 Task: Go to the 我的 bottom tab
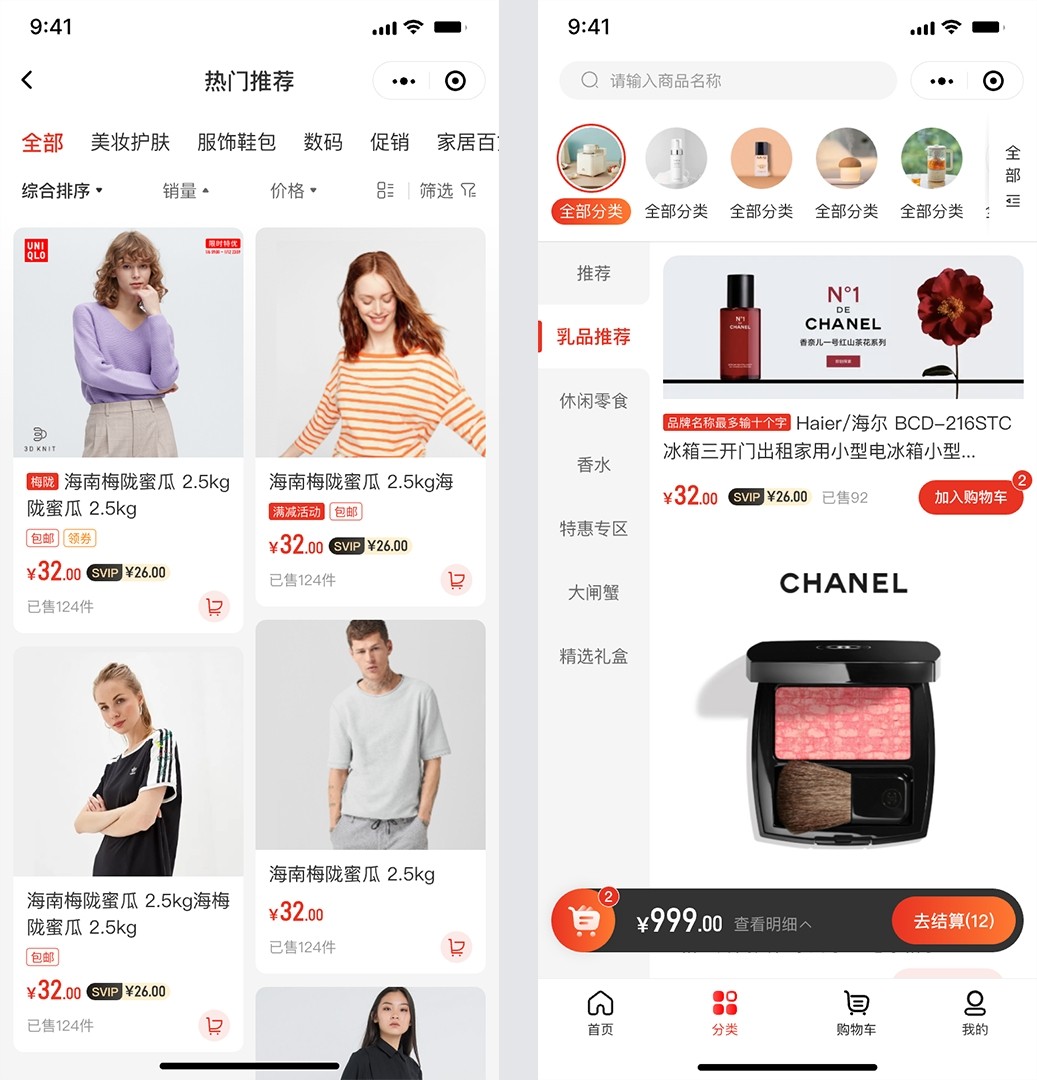(974, 1012)
